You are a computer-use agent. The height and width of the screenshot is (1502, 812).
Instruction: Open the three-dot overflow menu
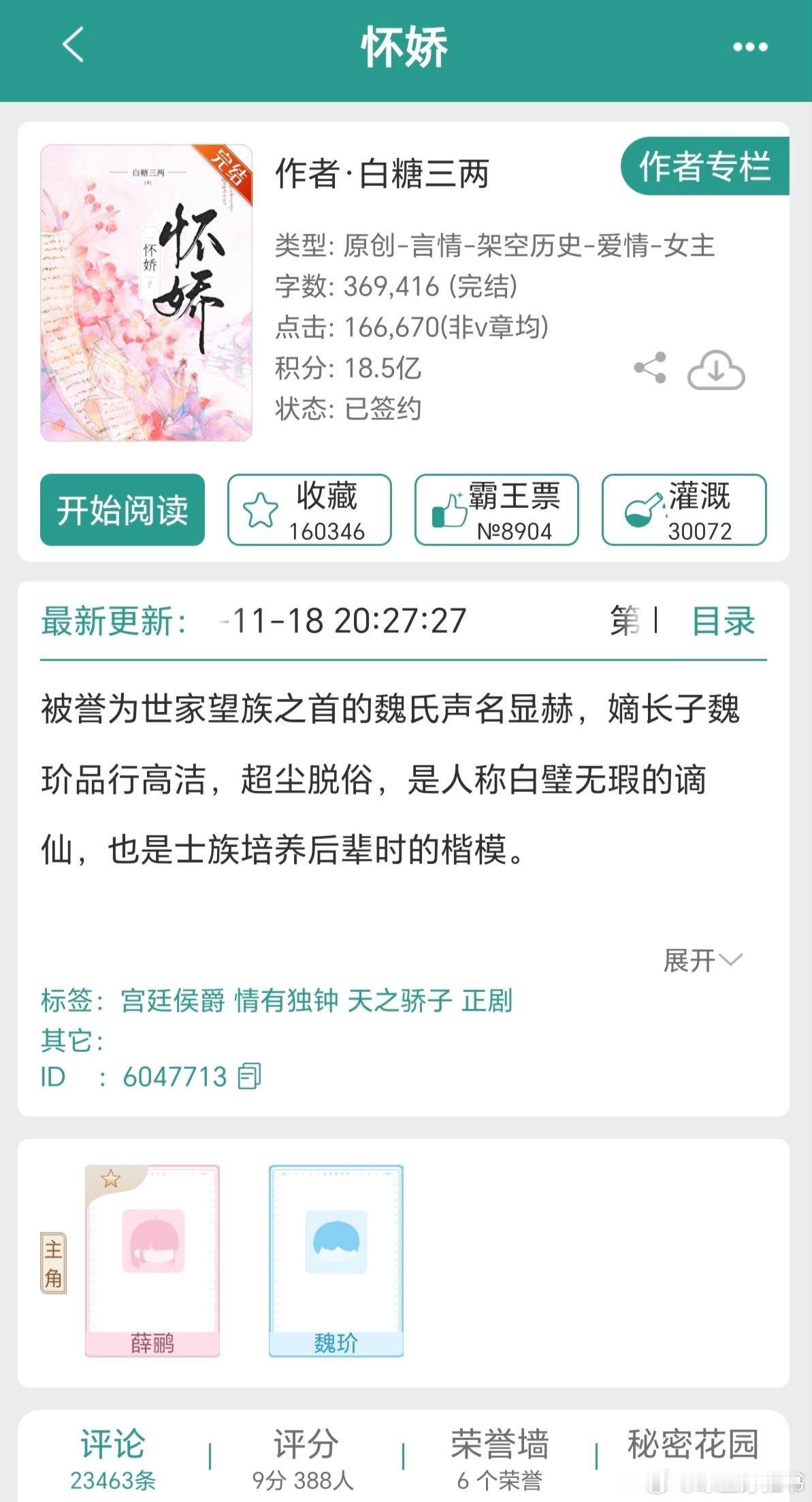coord(750,47)
